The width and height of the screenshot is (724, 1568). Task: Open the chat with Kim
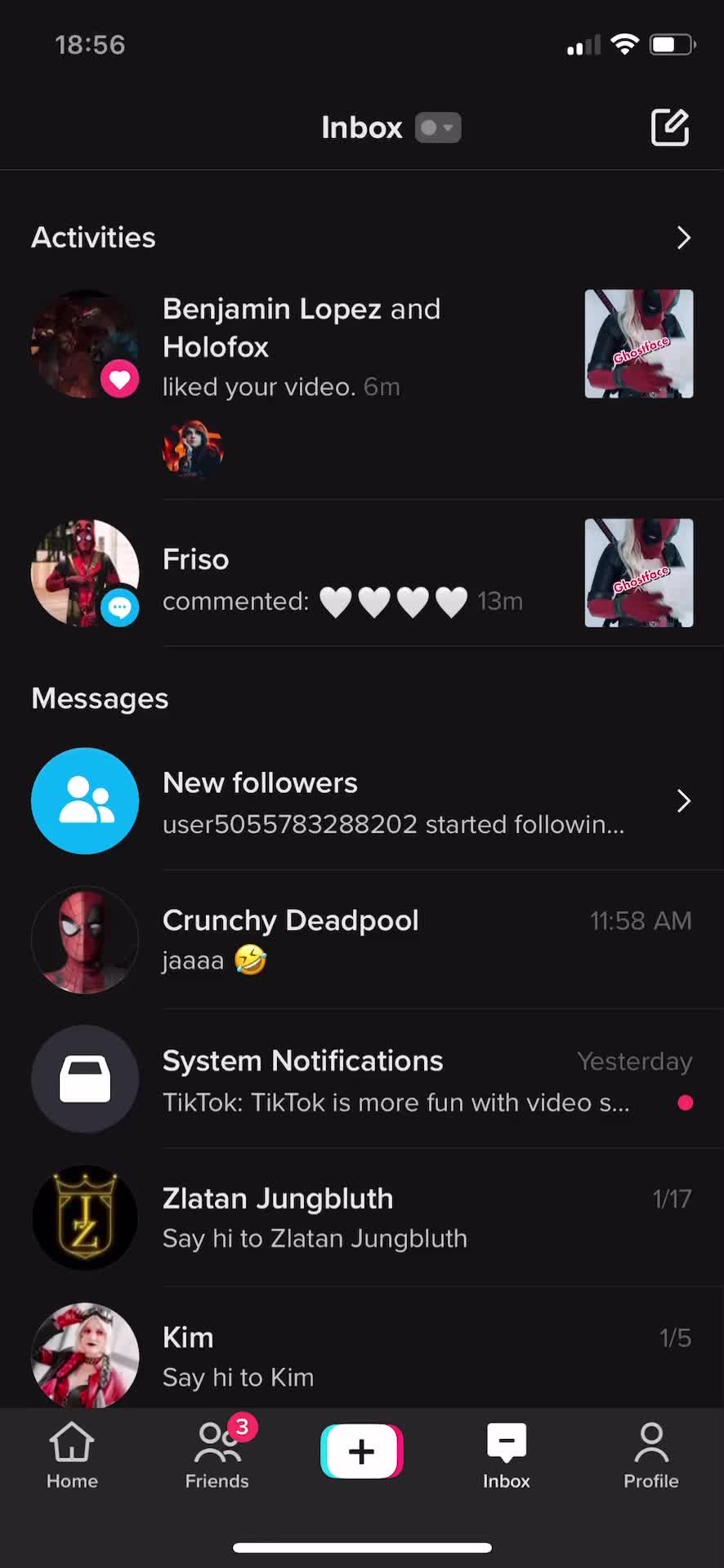pos(392,1356)
